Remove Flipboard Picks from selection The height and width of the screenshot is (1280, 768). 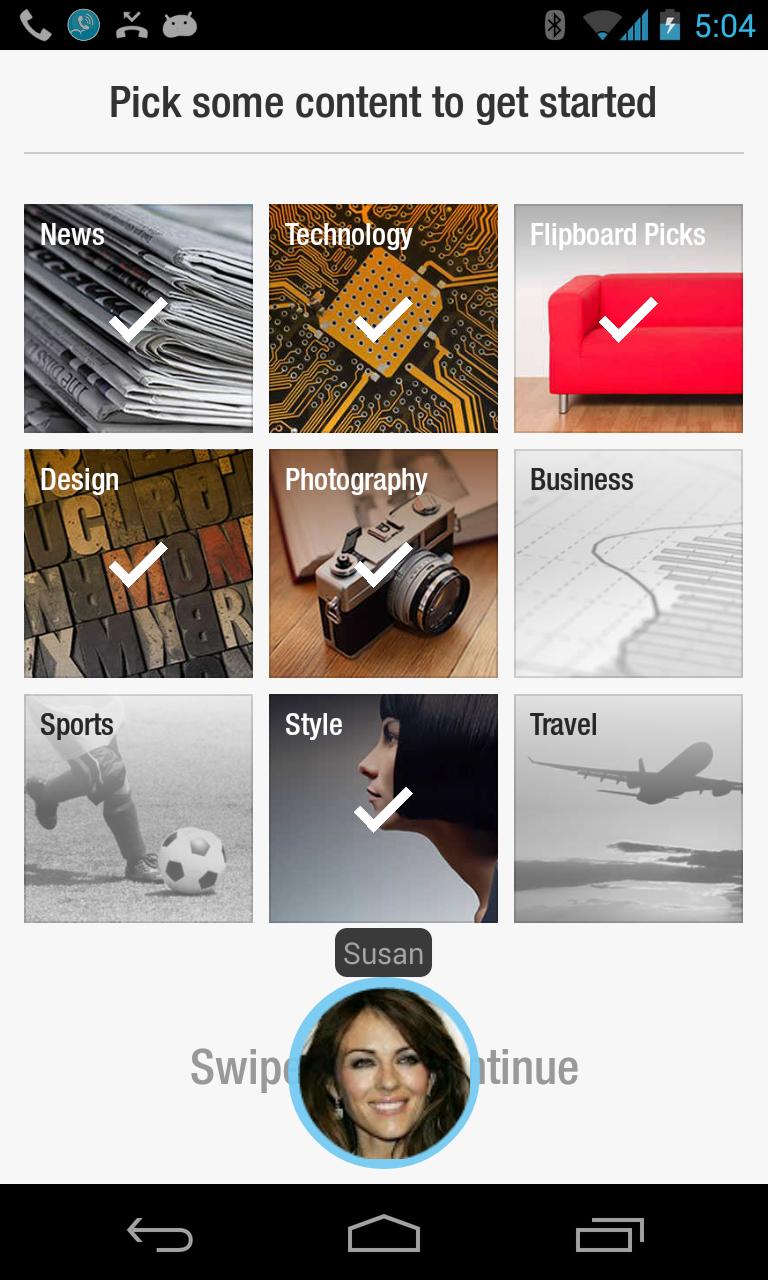(x=628, y=318)
